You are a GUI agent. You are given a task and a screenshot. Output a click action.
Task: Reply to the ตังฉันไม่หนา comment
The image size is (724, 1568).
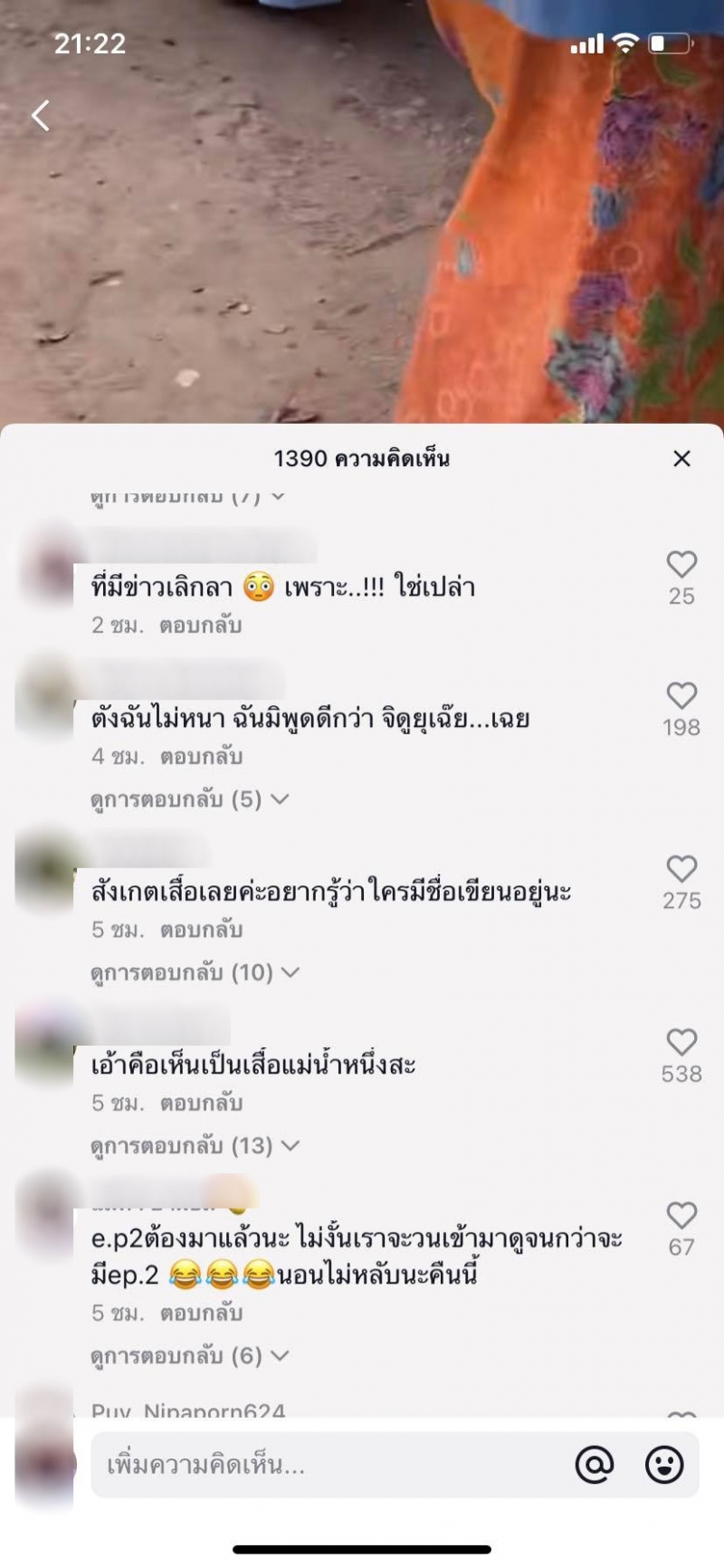pos(201,756)
